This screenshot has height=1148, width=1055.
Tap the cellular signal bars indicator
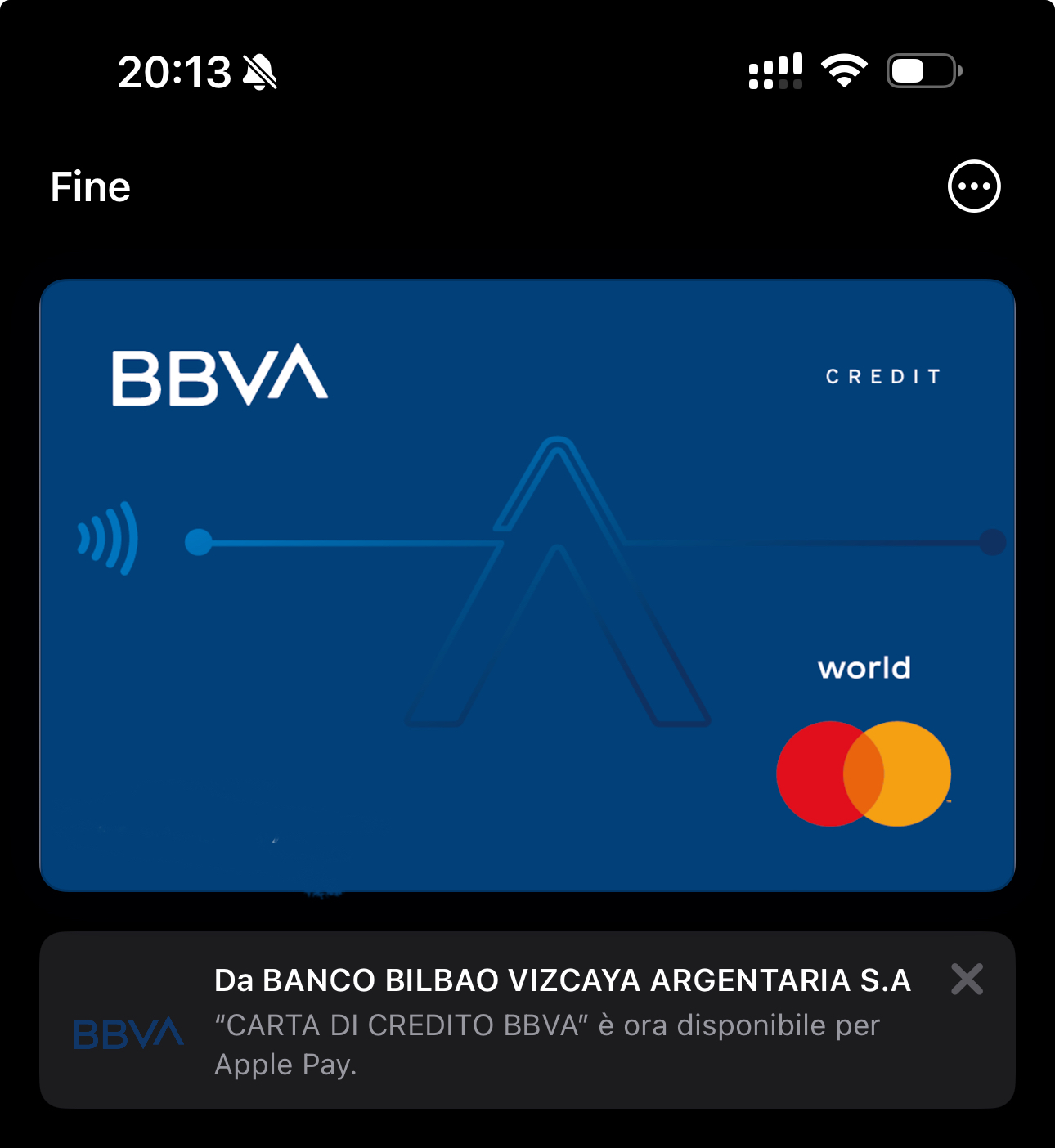pyautogui.click(x=774, y=74)
